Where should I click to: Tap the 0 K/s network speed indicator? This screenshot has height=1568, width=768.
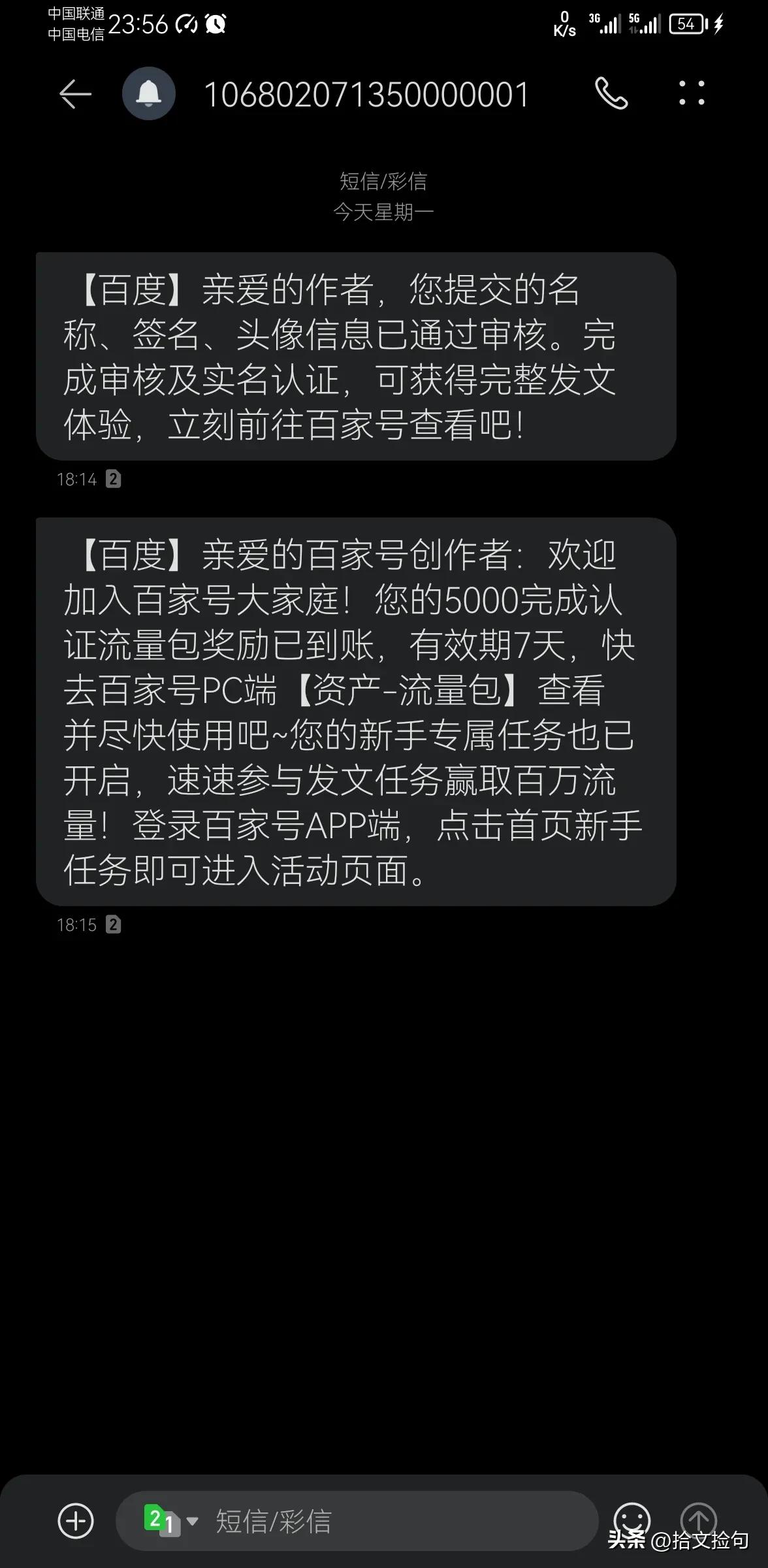point(564,24)
